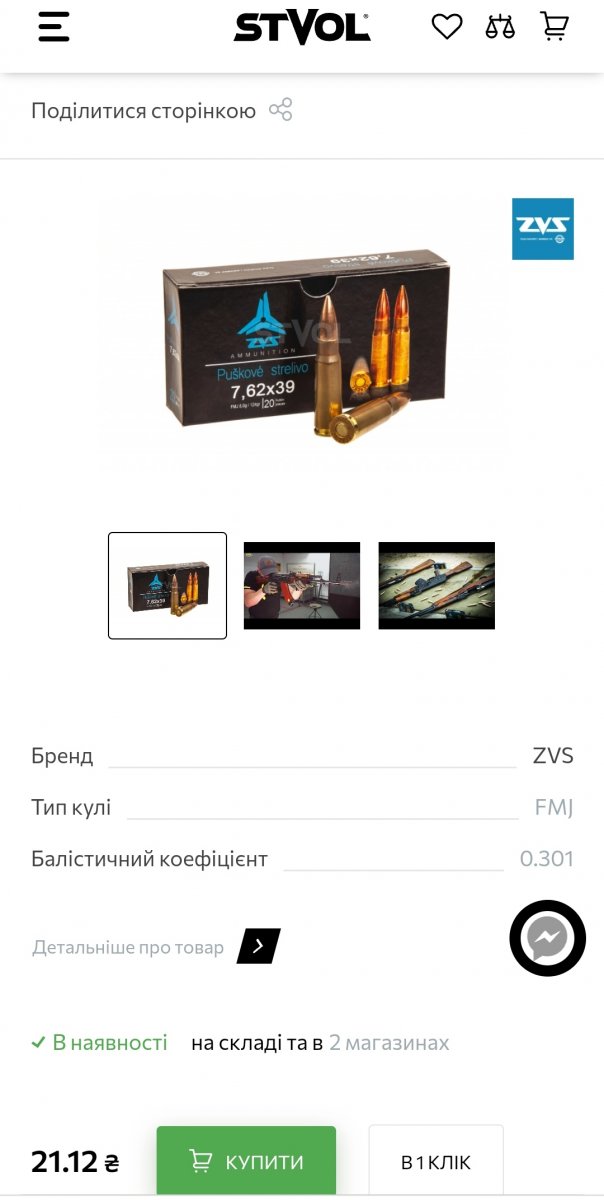Screen dimensions: 604x1200
Task: View availability in 2 магазинах
Action: 389,1043
